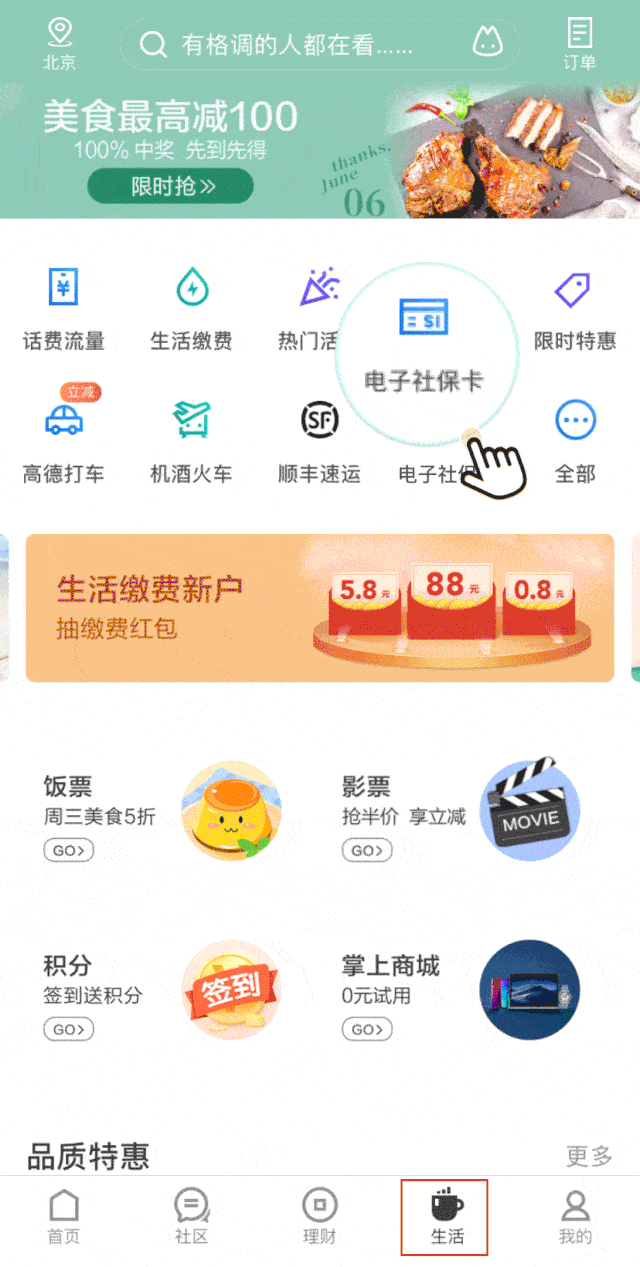Open 限时特惠 deals
Image resolution: width=640 pixels, height=1267 pixels.
coord(575,308)
